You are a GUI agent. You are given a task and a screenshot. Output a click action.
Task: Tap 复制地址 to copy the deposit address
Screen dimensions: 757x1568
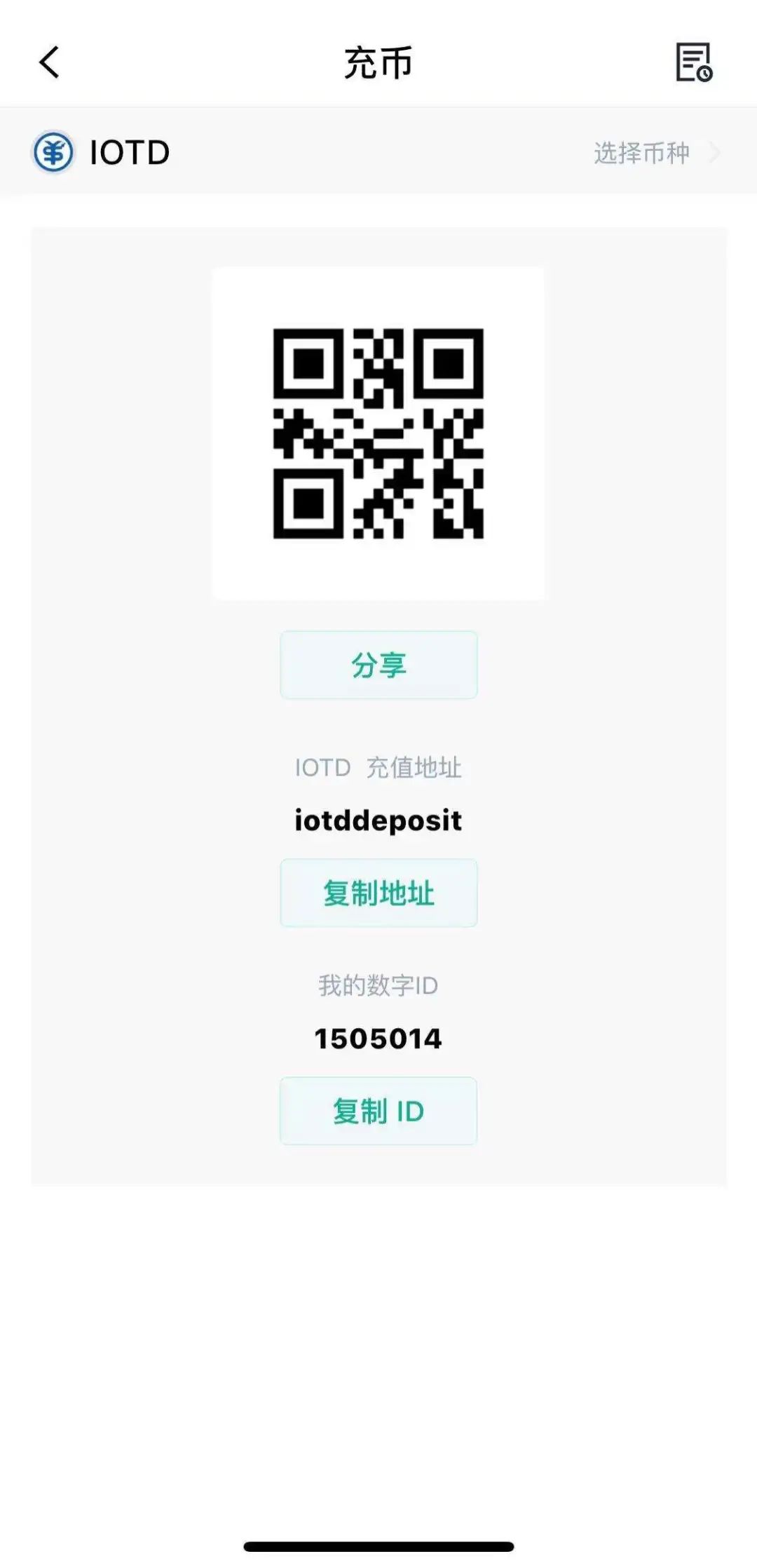[378, 893]
